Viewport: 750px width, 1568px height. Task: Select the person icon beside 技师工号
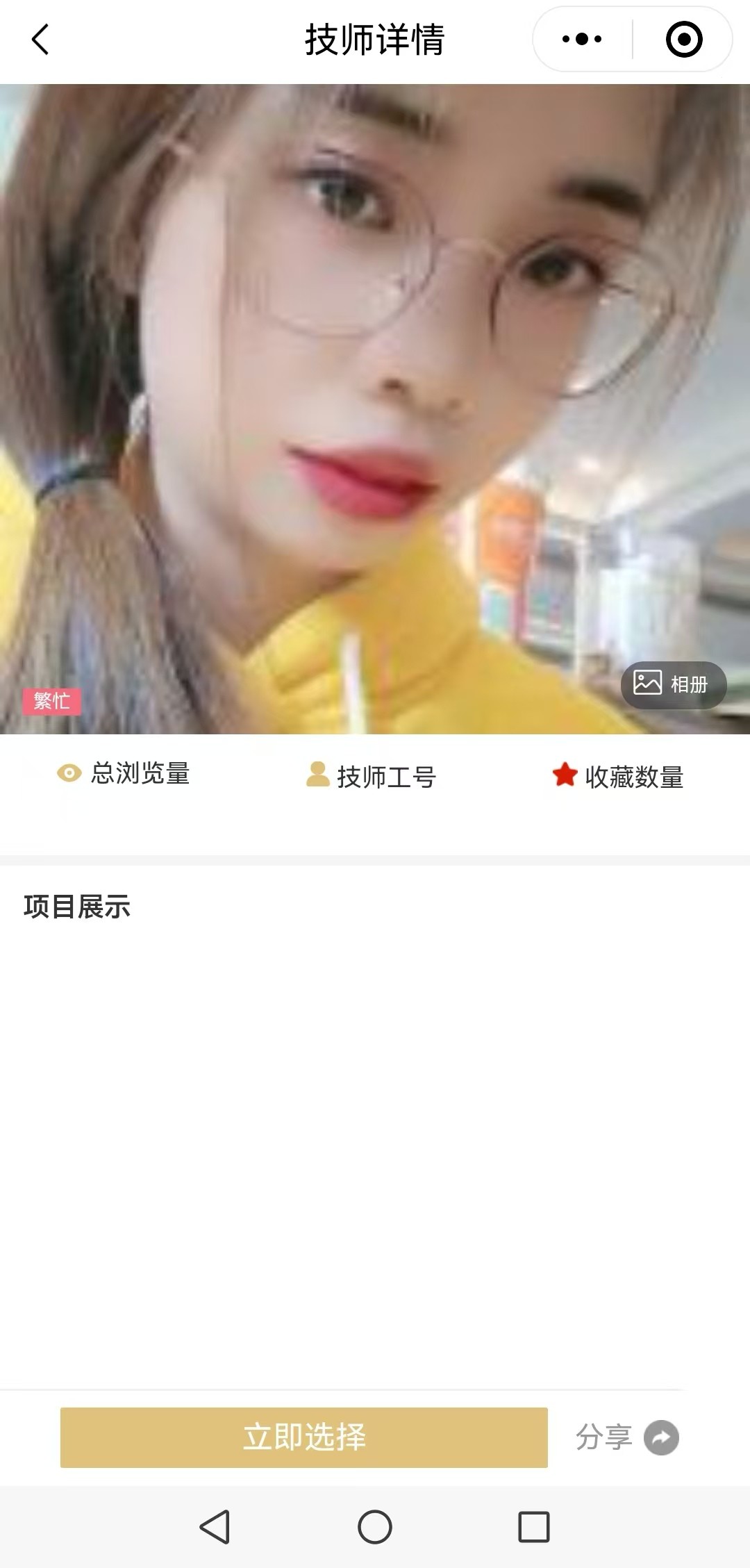click(x=317, y=773)
